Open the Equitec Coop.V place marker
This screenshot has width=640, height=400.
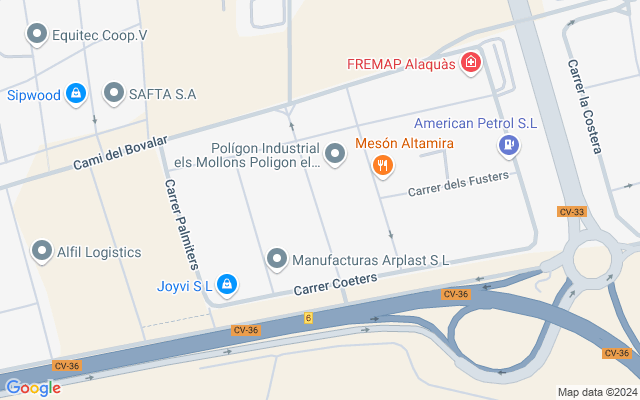coord(38,36)
